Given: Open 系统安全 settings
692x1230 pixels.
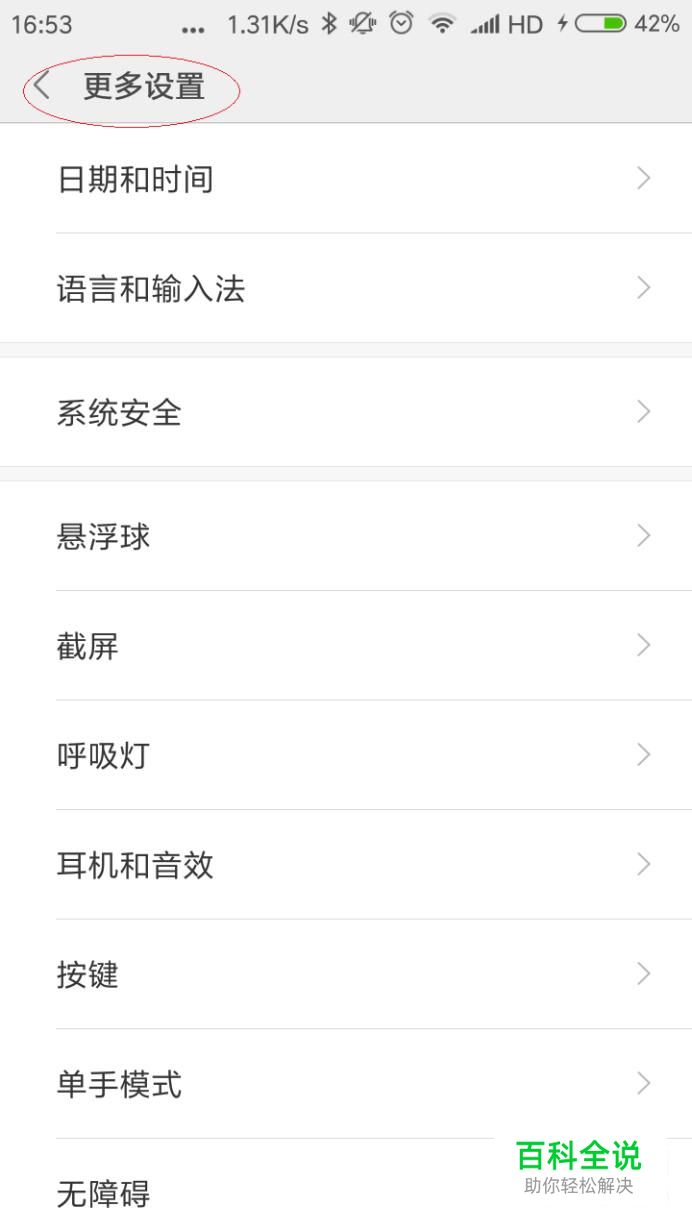Looking at the screenshot, I should tap(346, 412).
